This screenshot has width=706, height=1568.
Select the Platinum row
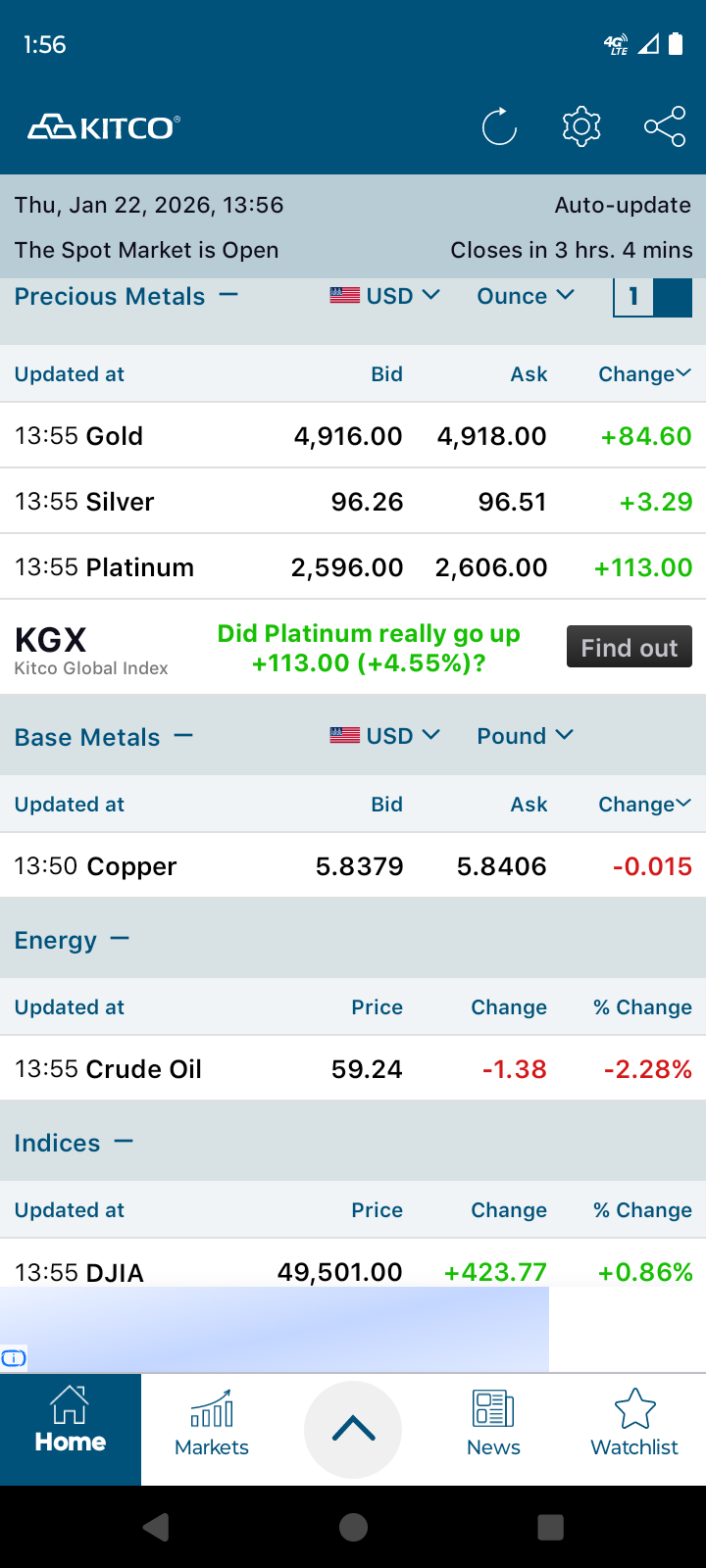tap(353, 567)
